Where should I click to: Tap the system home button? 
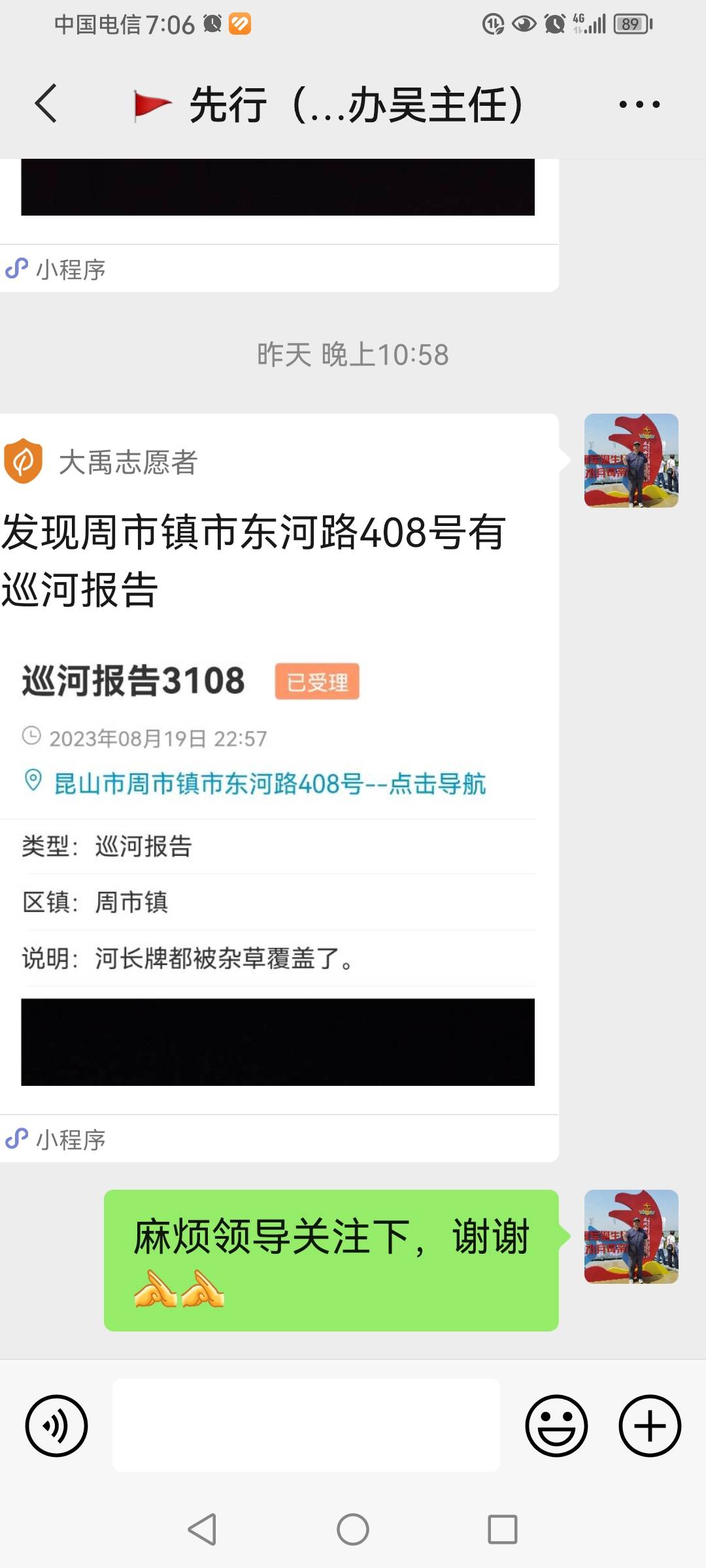(x=353, y=1529)
